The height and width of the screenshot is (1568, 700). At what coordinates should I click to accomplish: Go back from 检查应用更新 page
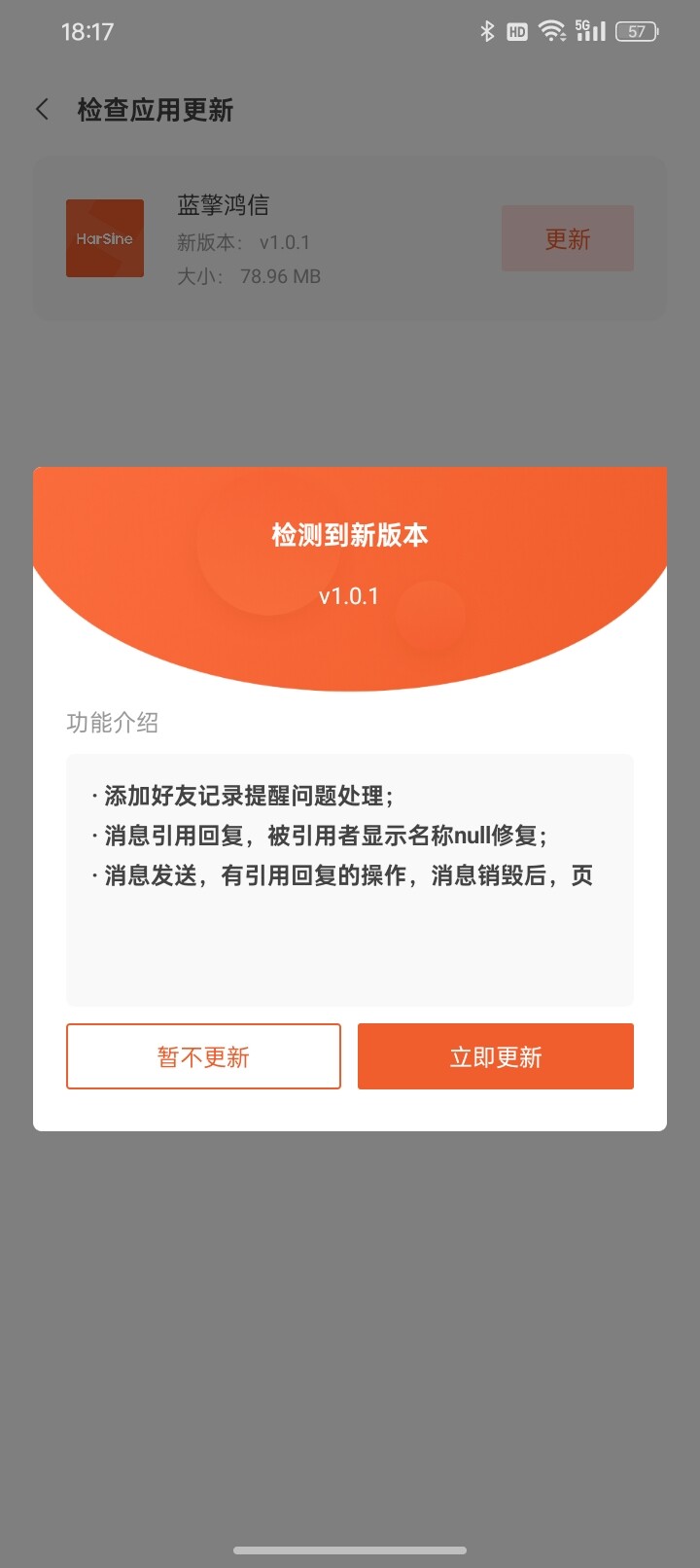[43, 110]
